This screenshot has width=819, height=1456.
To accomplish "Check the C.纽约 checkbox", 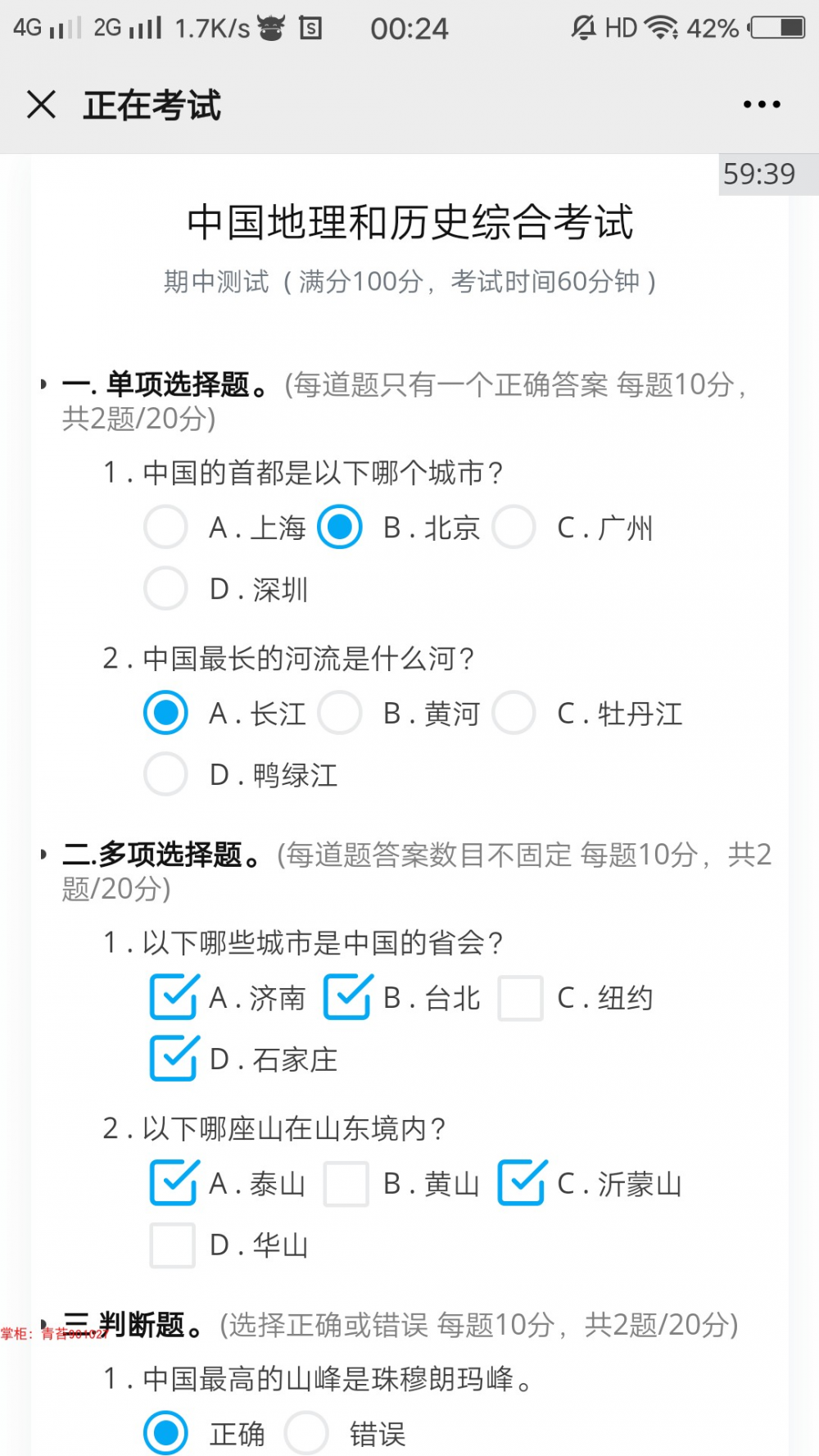I will 522,998.
